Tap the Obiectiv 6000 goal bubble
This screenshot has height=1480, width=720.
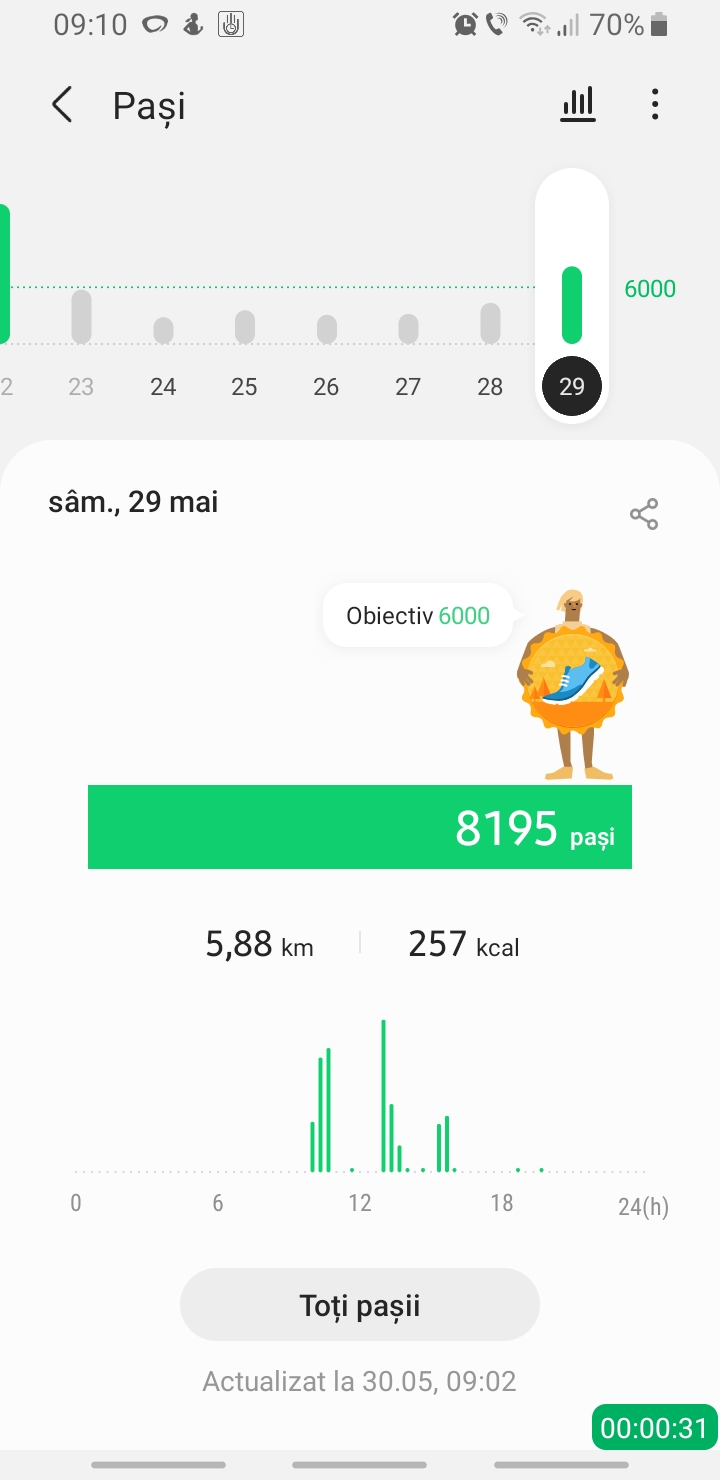[x=418, y=615]
